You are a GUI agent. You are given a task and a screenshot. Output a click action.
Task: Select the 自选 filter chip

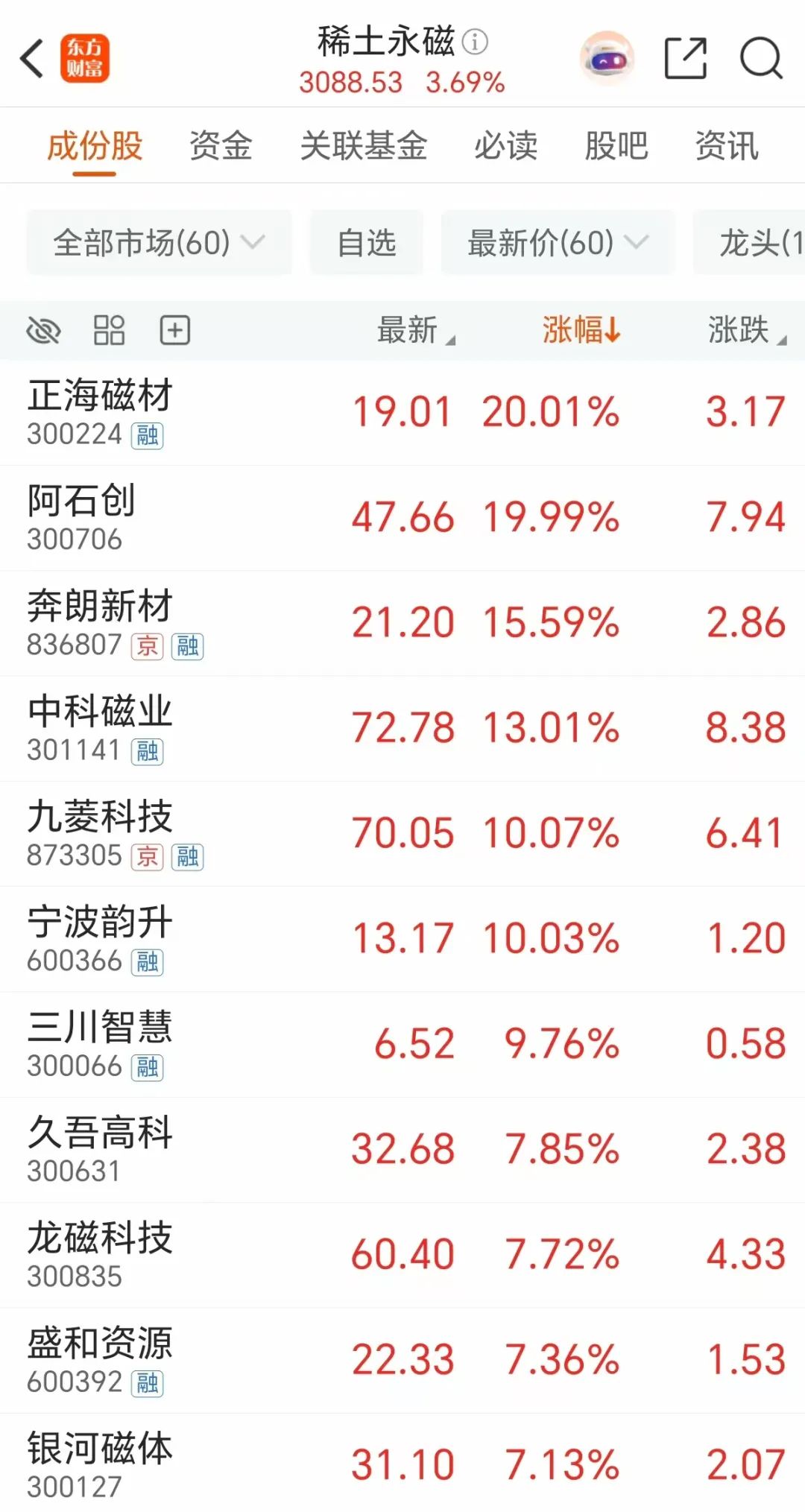367,242
